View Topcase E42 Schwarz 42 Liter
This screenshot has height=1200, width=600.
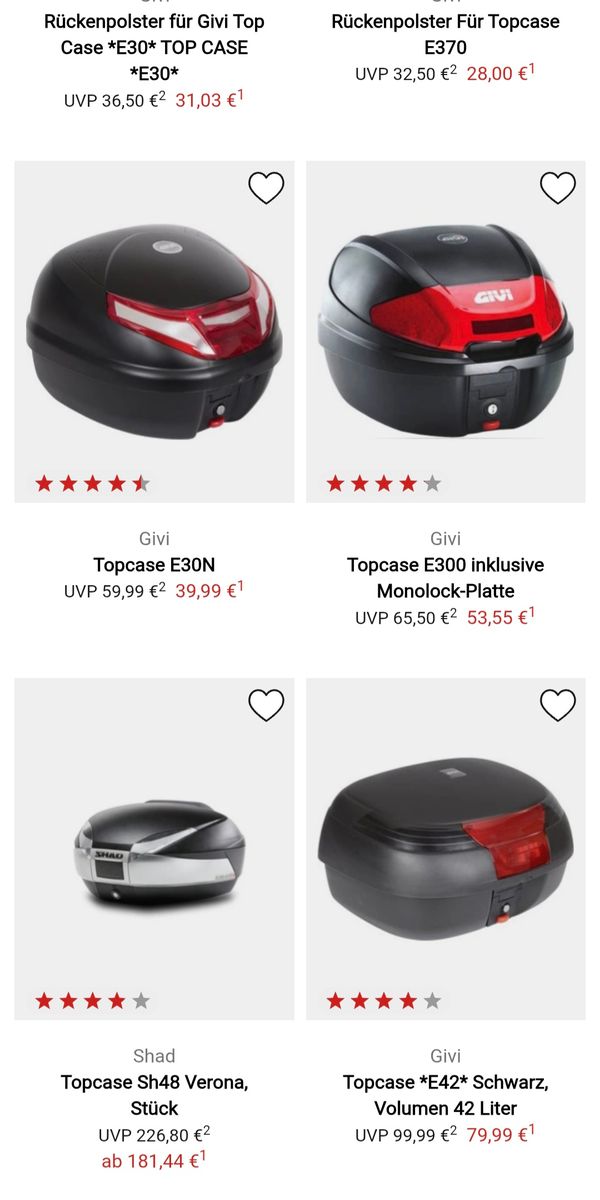[445, 1094]
